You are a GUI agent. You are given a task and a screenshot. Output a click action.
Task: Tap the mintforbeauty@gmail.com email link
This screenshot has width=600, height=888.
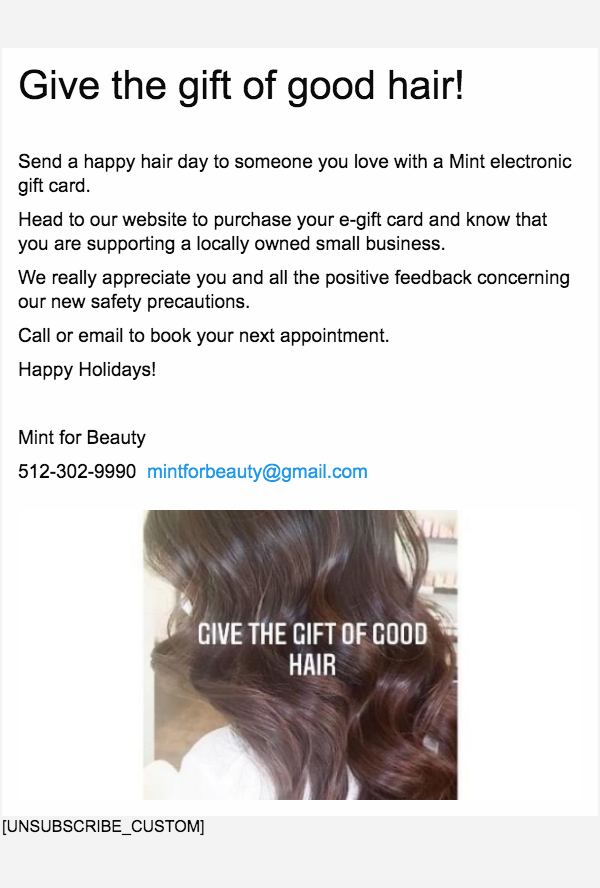257,472
